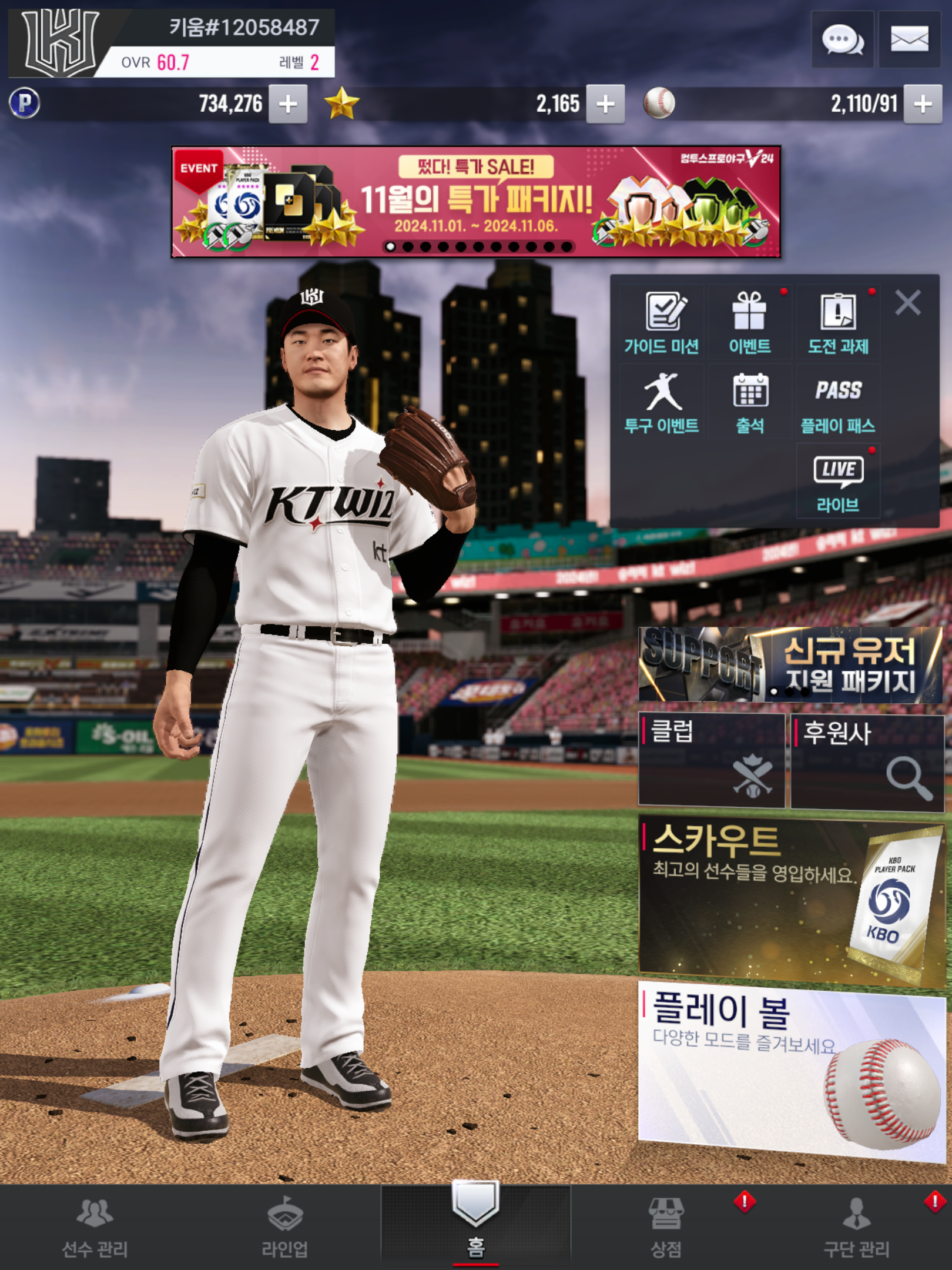Screen dimensions: 952x1270
Task: Open 도전 과제 challenges
Action: (x=838, y=323)
